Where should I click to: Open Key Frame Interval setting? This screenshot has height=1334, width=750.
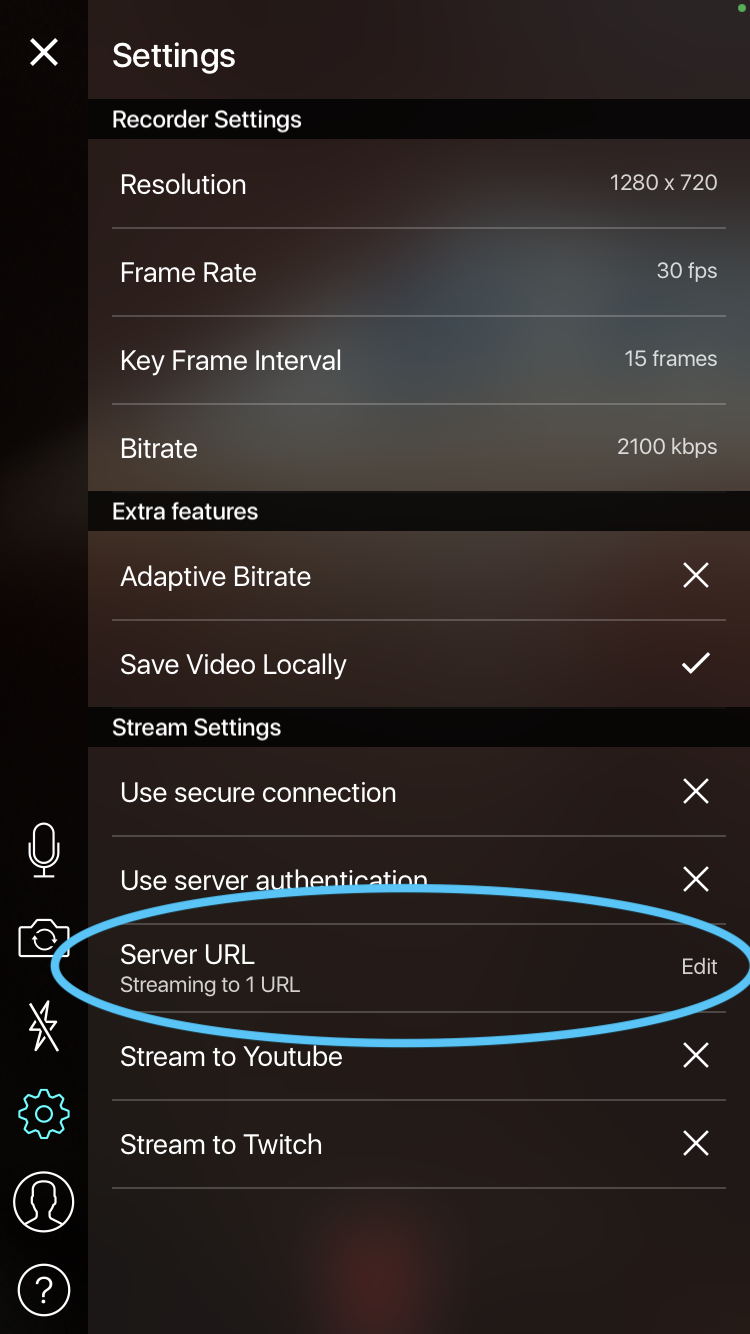click(419, 360)
